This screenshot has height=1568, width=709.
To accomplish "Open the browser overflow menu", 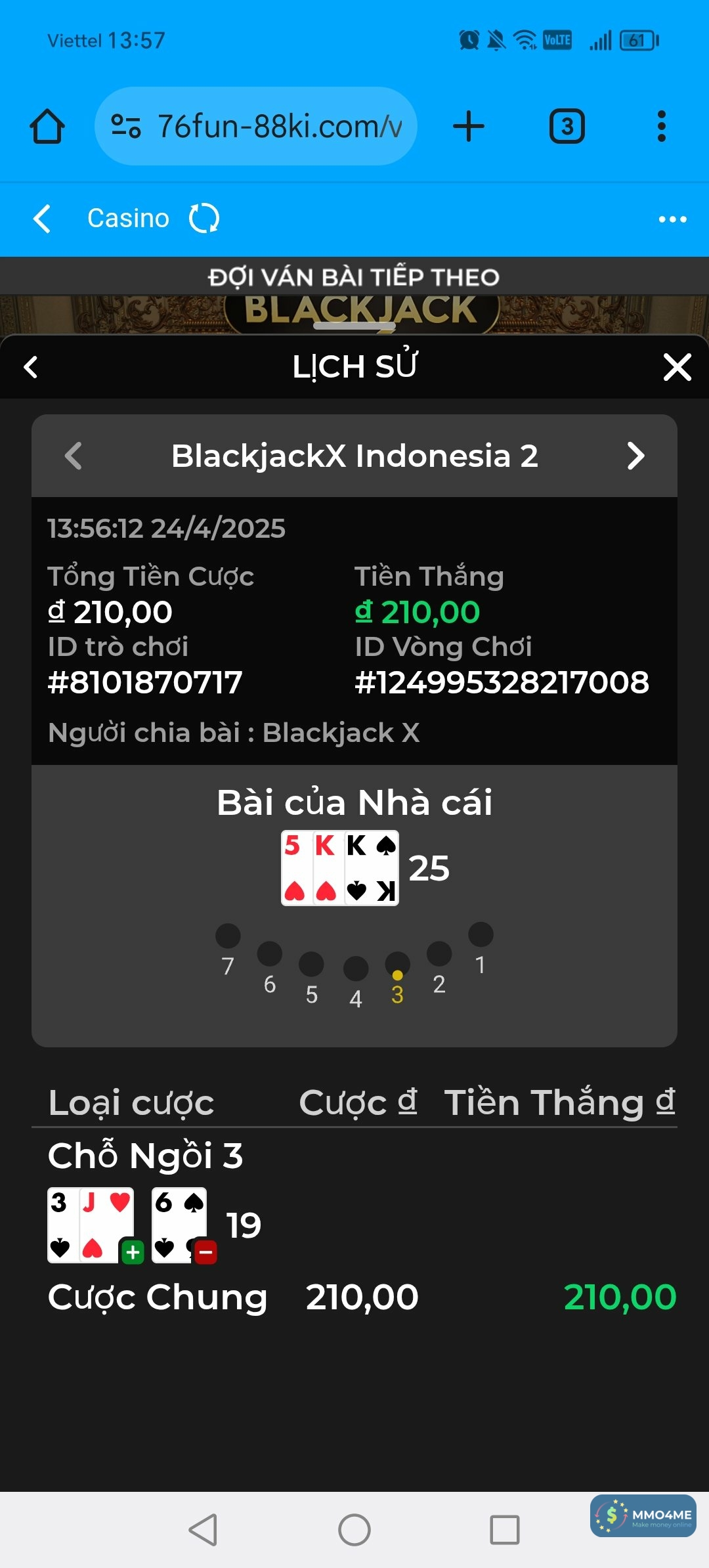I will coord(661,126).
